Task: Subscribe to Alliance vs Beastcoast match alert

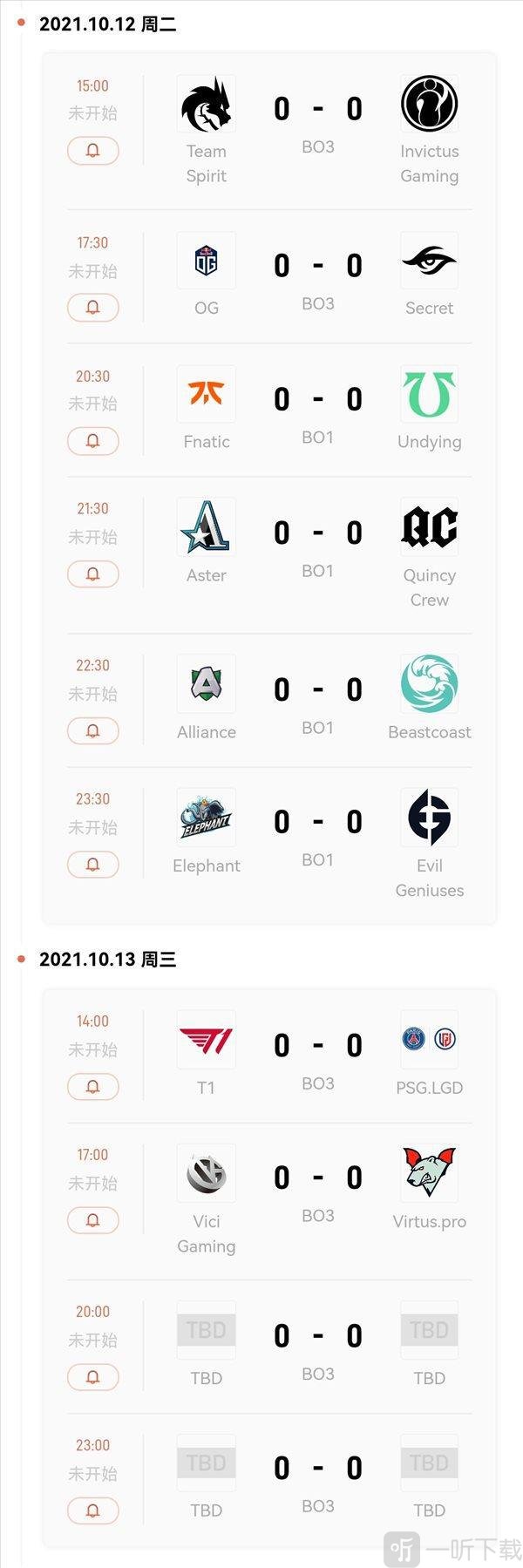Action: (93, 731)
